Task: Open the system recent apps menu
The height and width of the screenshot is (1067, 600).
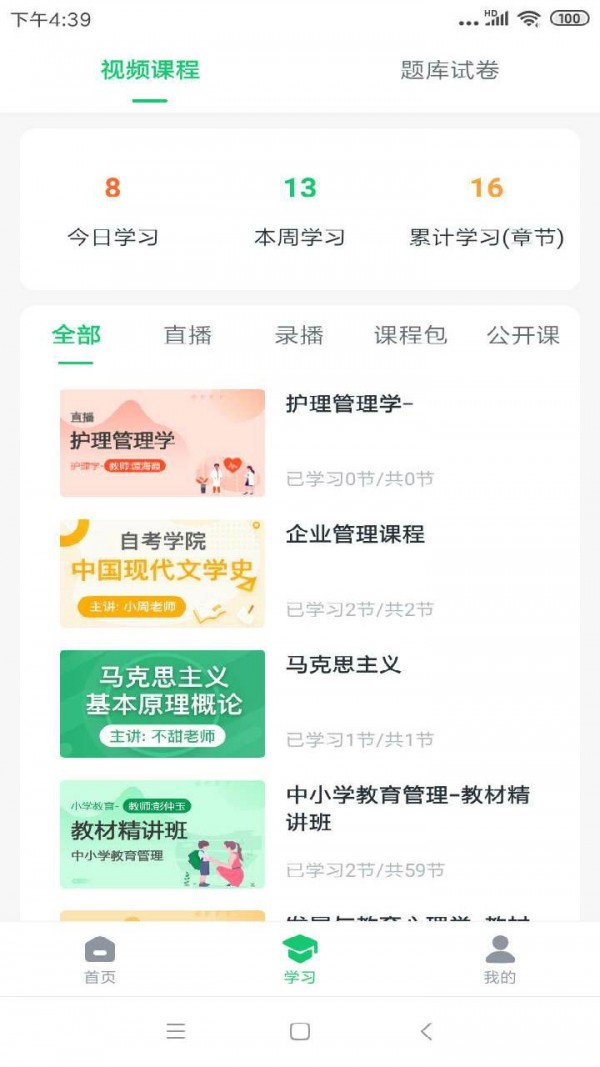Action: (x=176, y=1031)
